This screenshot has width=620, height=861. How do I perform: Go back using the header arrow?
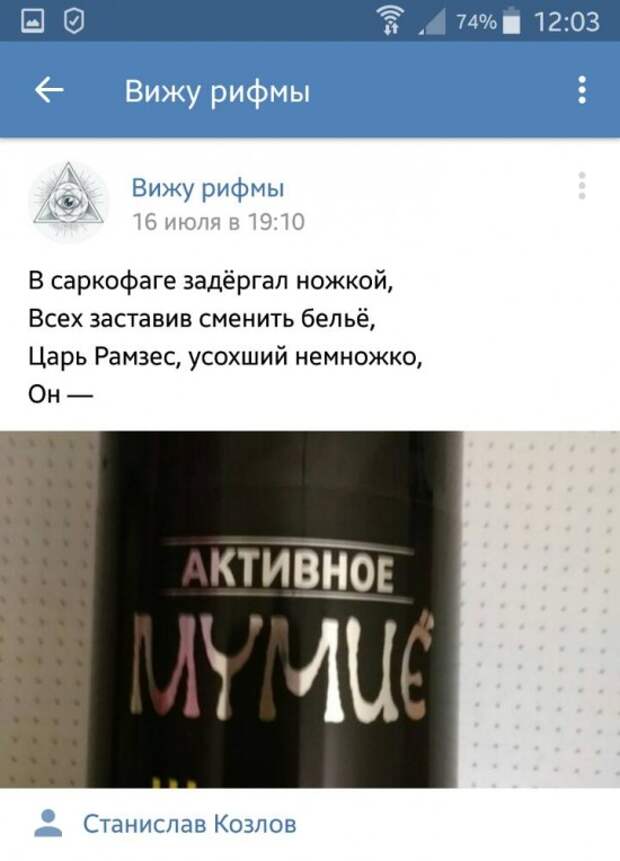49,92
